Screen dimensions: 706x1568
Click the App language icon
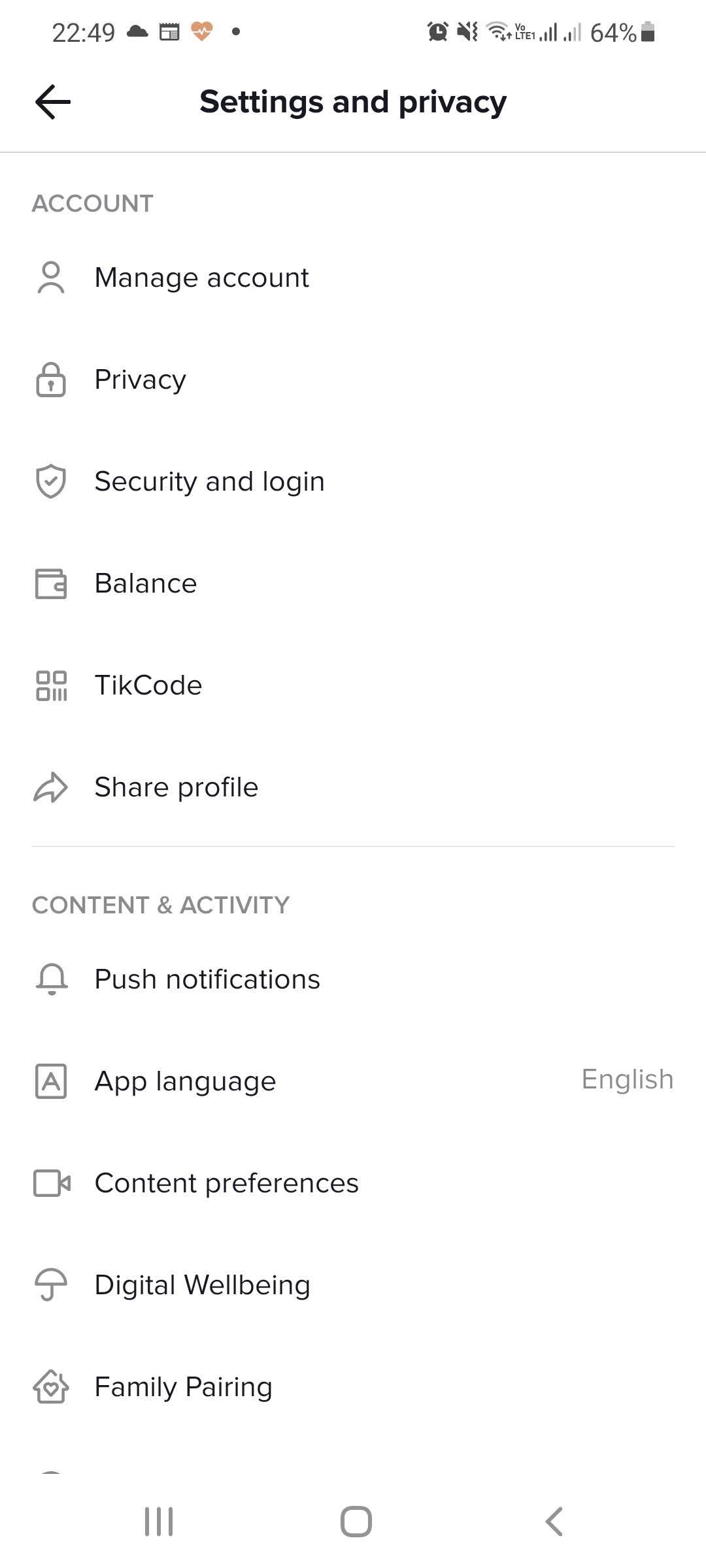50,1081
